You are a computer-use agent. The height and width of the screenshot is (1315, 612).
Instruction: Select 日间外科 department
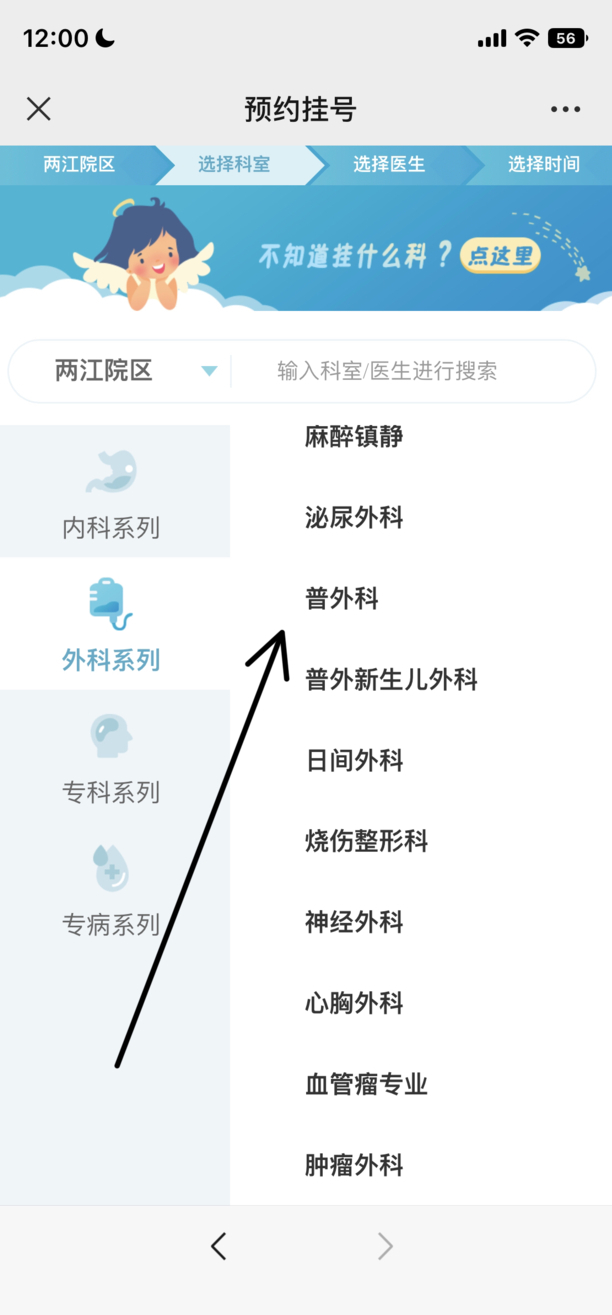pos(354,760)
